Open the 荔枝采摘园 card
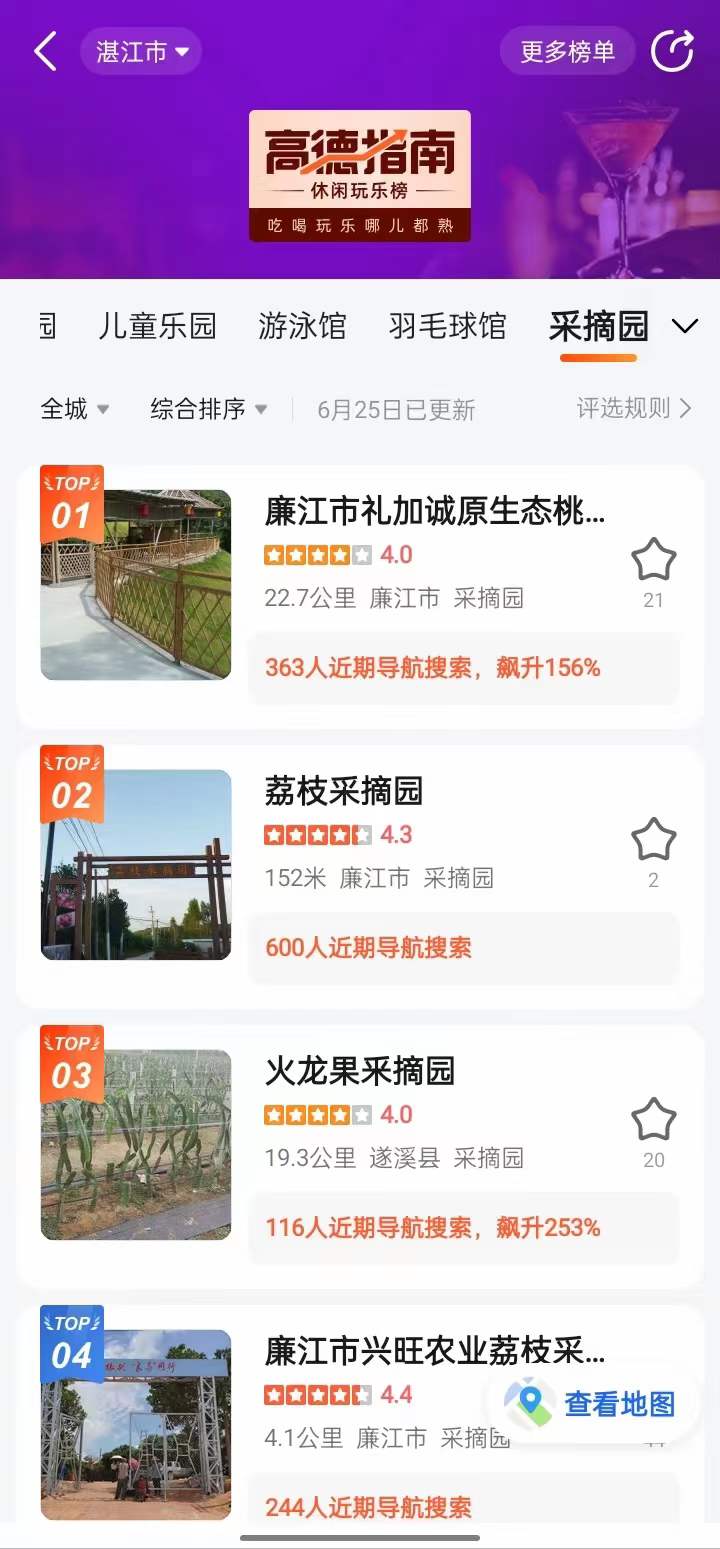The width and height of the screenshot is (720, 1549). tap(344, 791)
